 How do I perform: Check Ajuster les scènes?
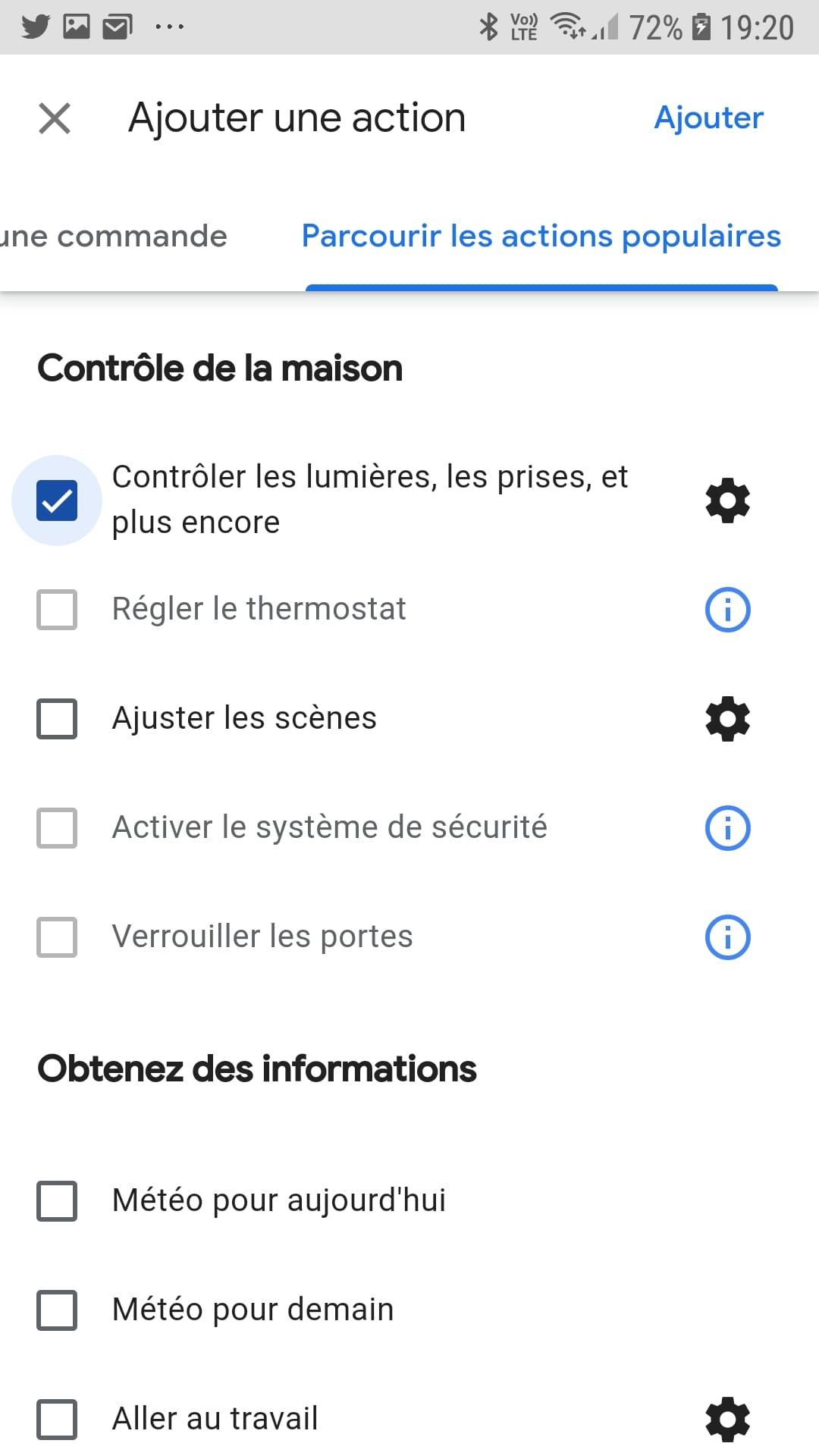(x=57, y=719)
